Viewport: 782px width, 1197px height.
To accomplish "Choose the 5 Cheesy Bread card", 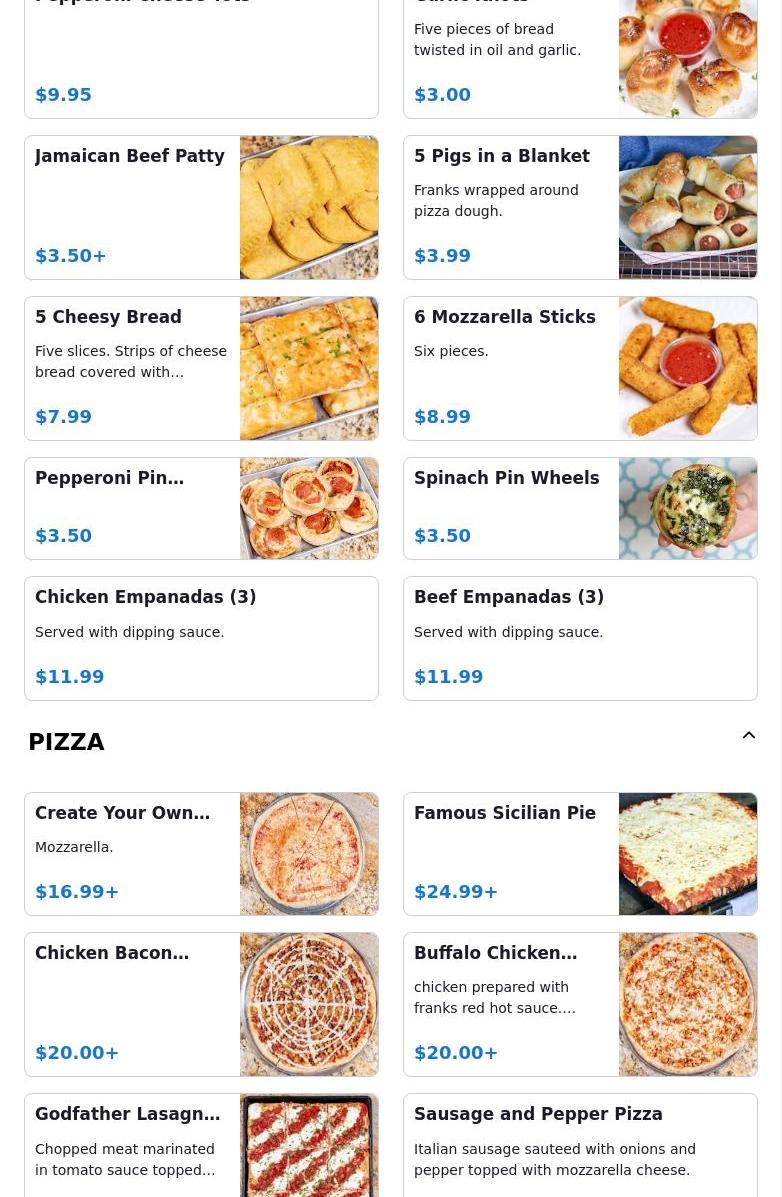I will click(x=201, y=368).
